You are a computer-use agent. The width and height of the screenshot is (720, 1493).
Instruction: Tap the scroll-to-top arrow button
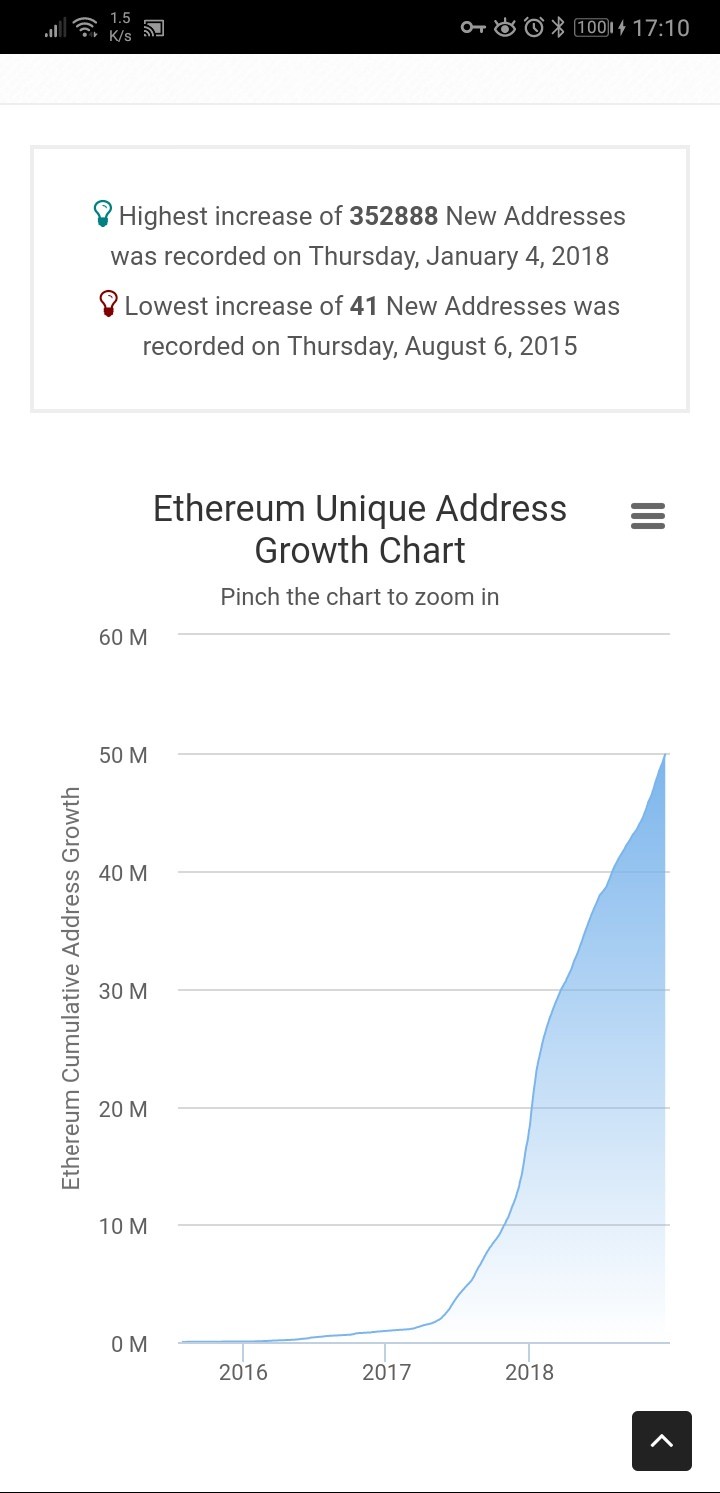pos(661,1441)
